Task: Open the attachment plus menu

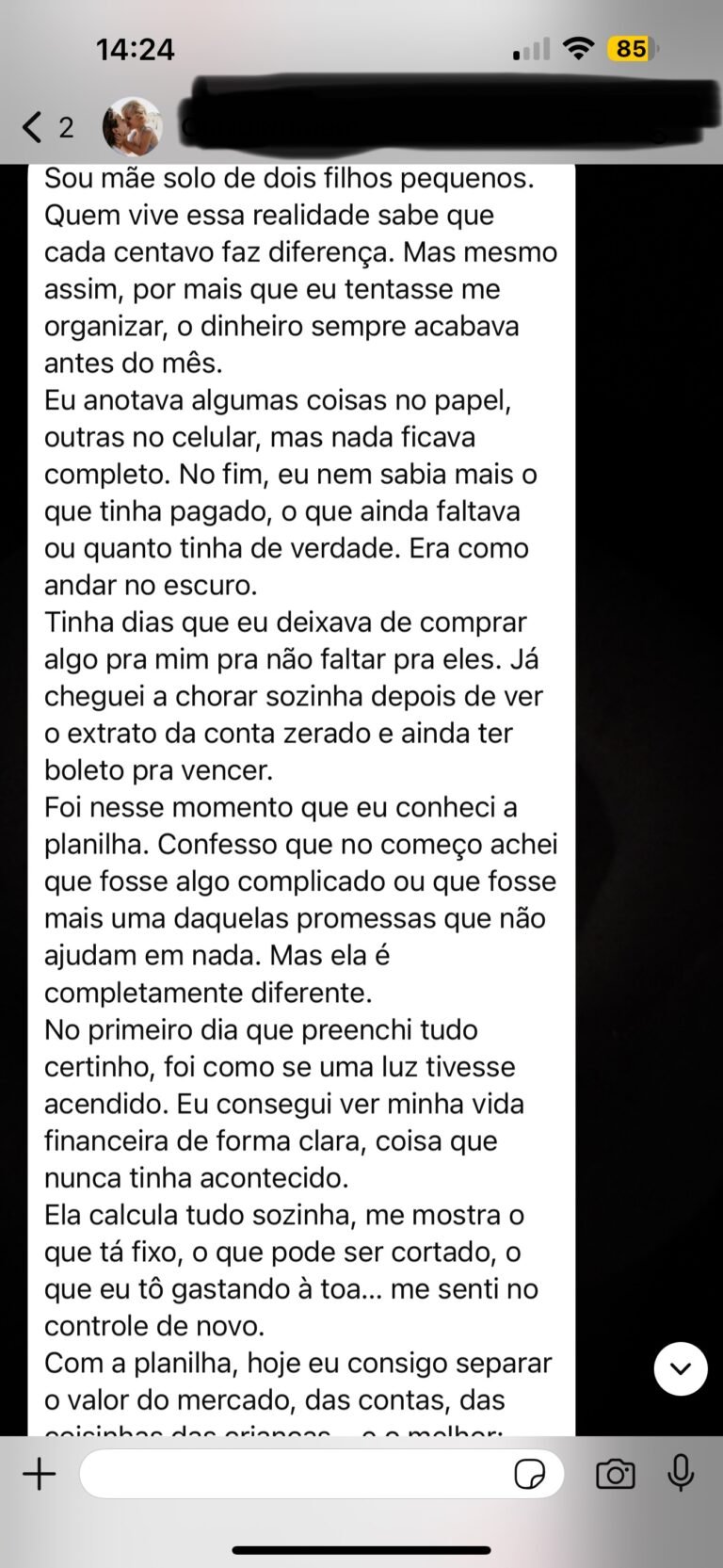Action: [40, 1474]
